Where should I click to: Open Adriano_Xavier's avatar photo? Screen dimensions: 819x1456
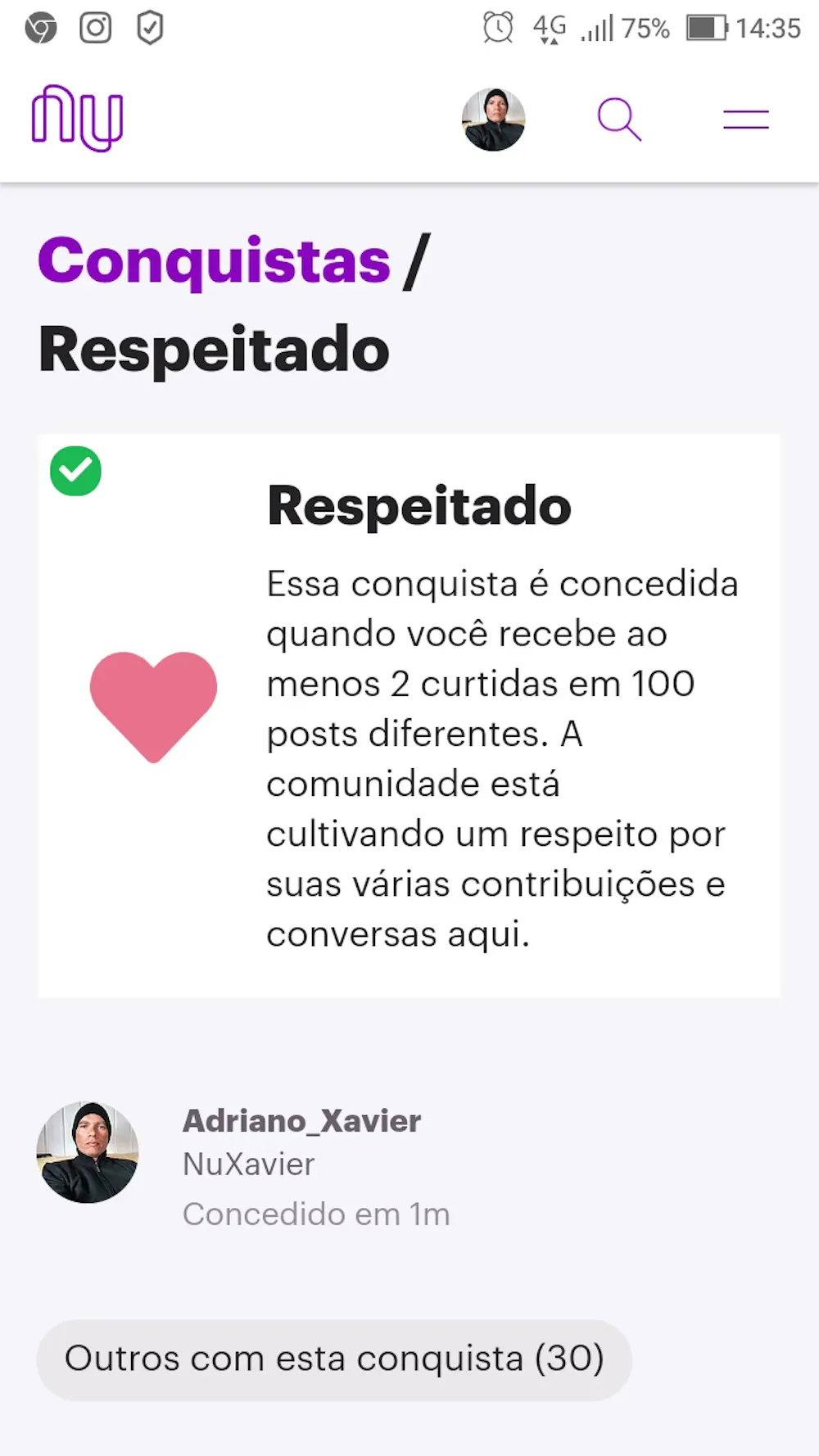88,1152
